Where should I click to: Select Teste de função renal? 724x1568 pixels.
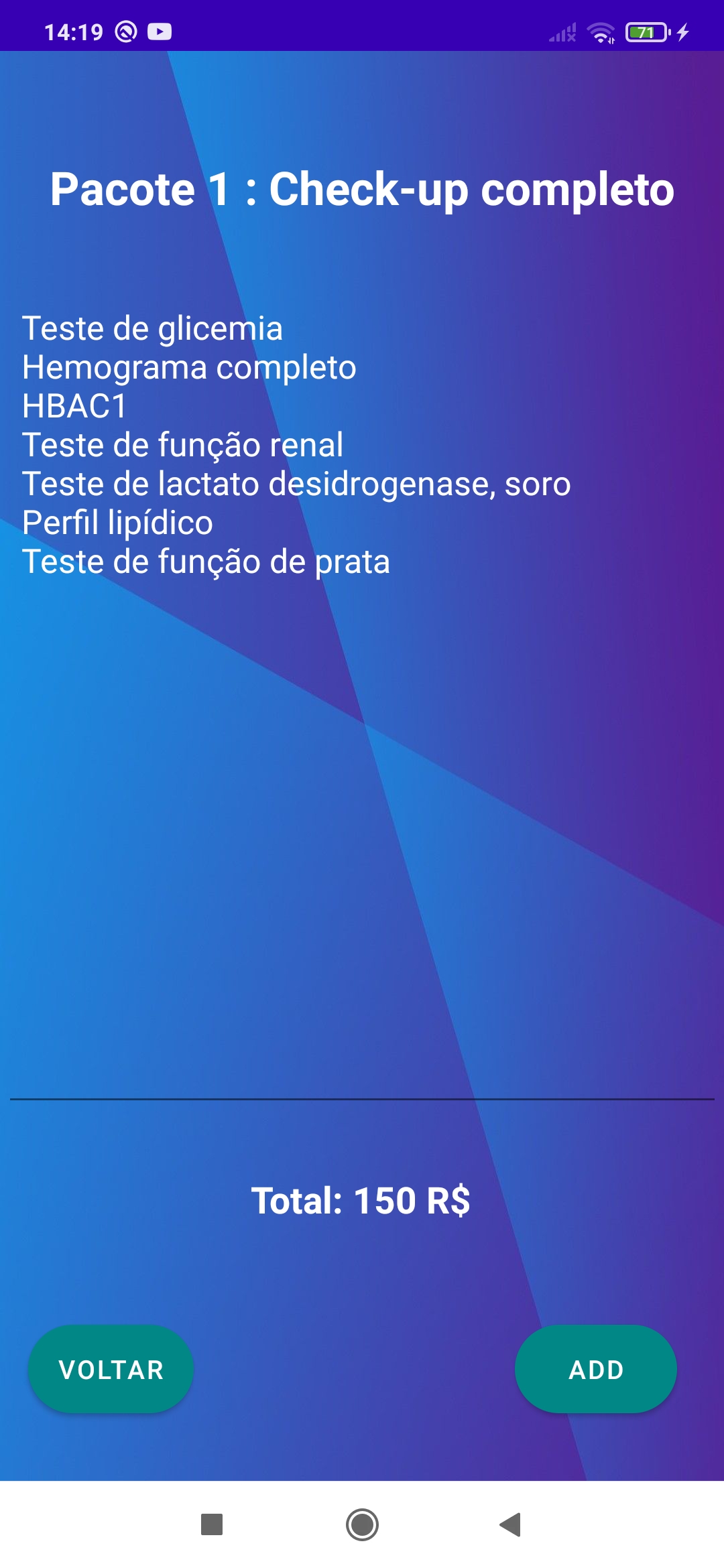coord(181,445)
